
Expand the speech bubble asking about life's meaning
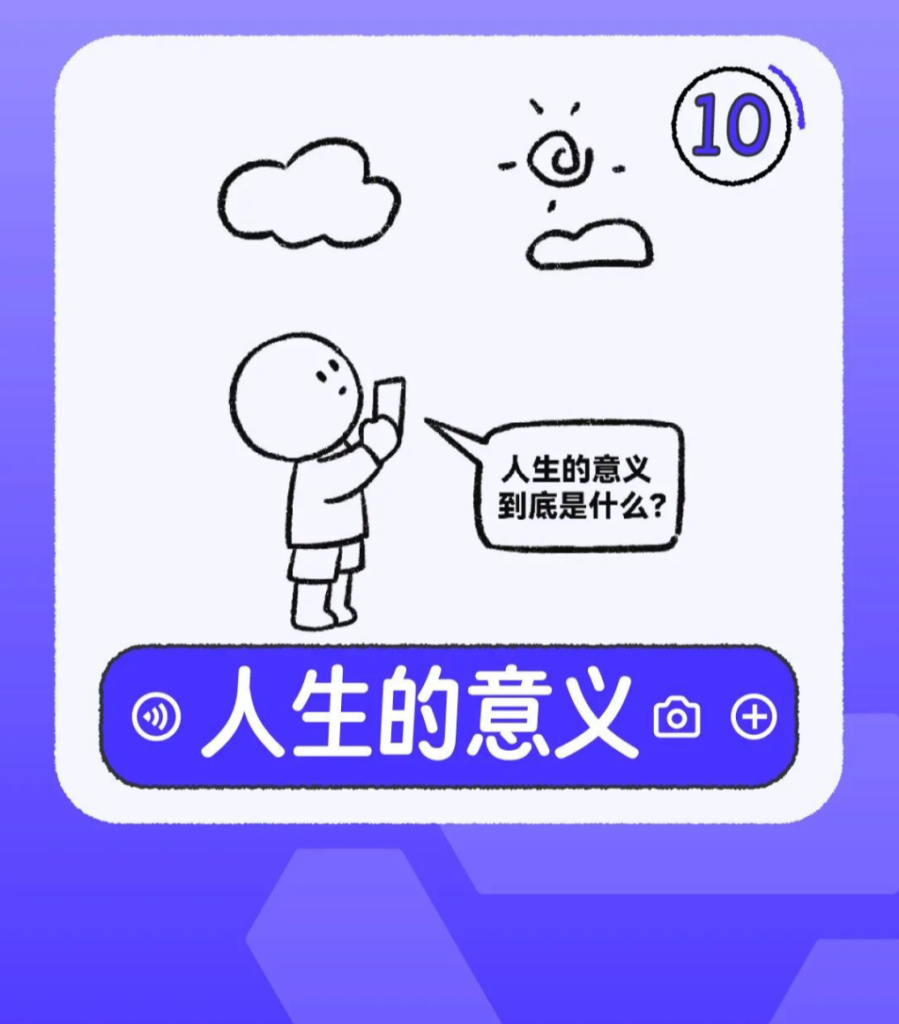[583, 485]
